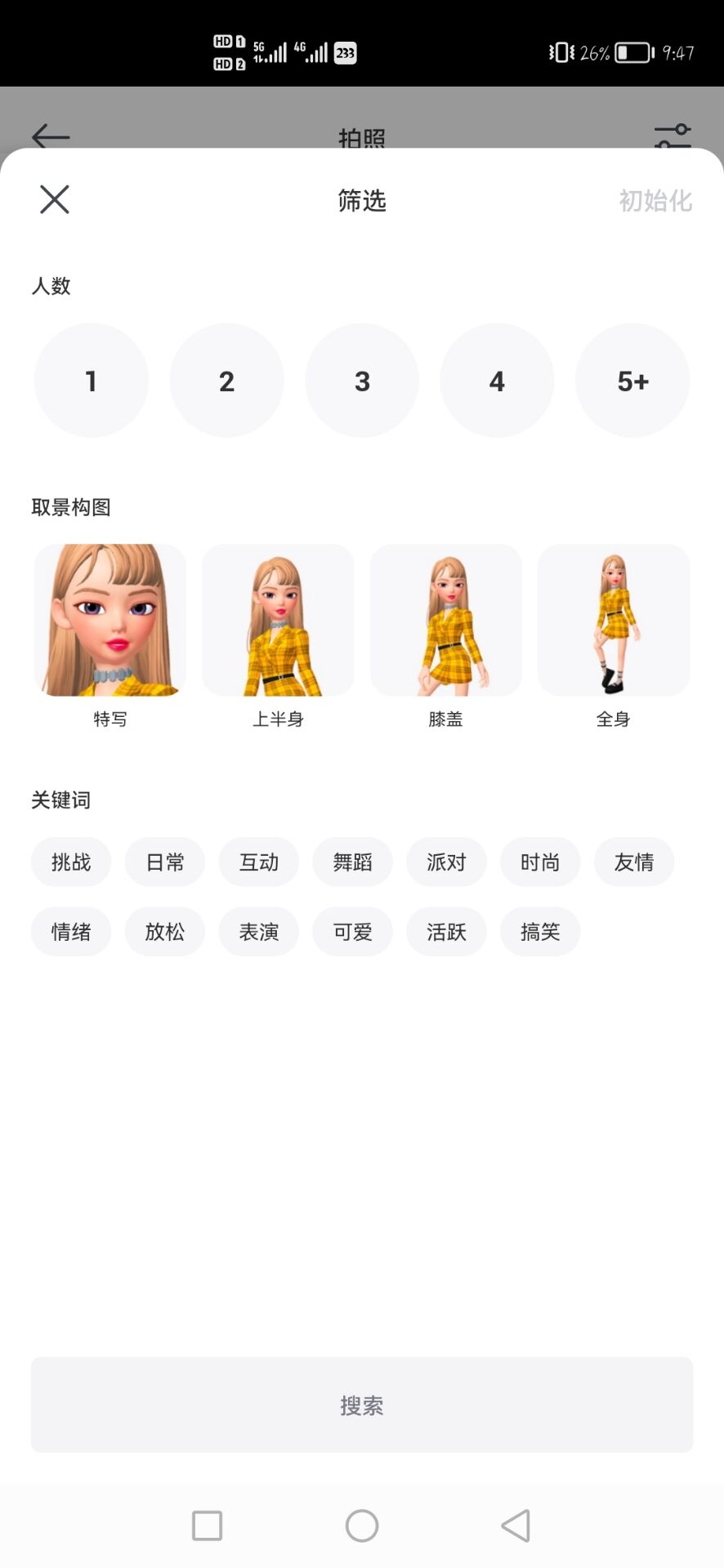The height and width of the screenshot is (1568, 724).
Task: Select the 膝盖 knee-length framing
Action: point(446,621)
